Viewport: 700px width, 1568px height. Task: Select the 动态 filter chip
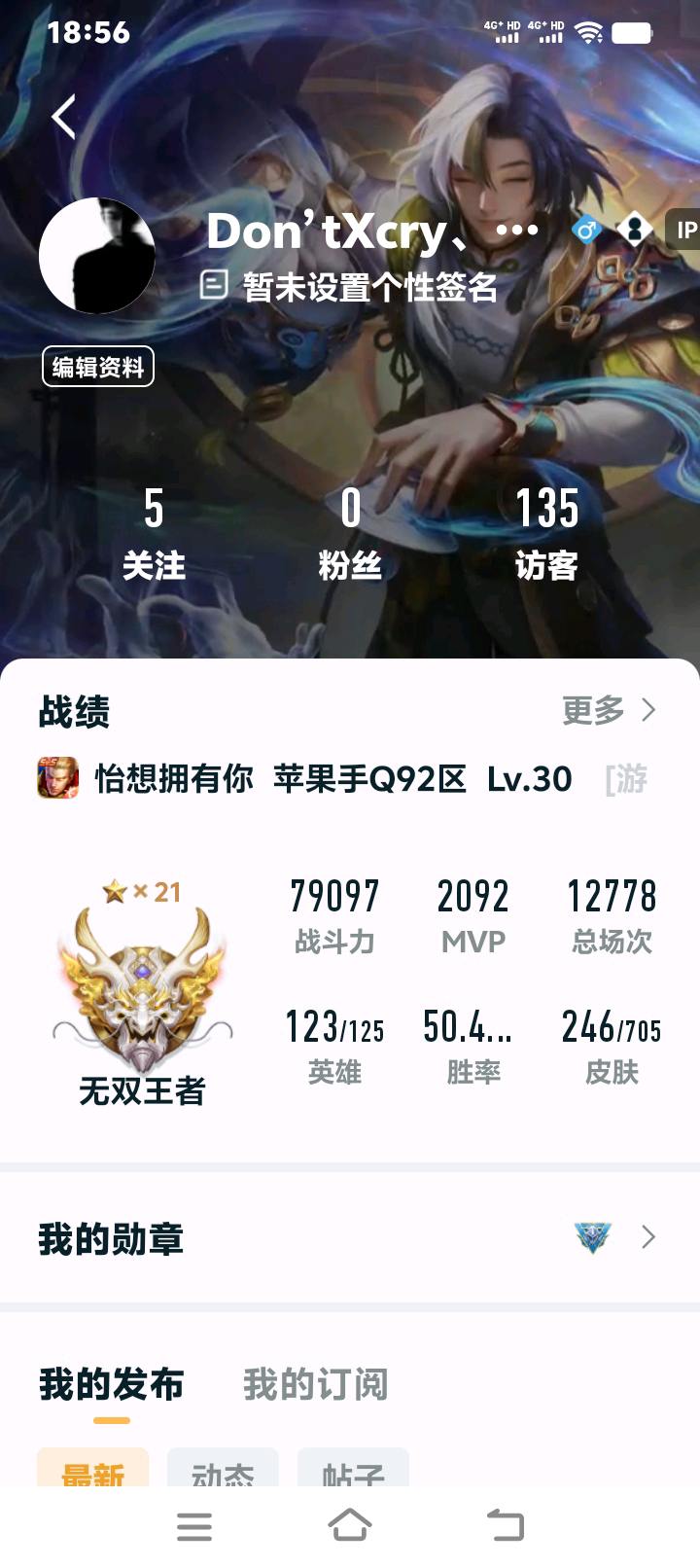coord(223,1471)
